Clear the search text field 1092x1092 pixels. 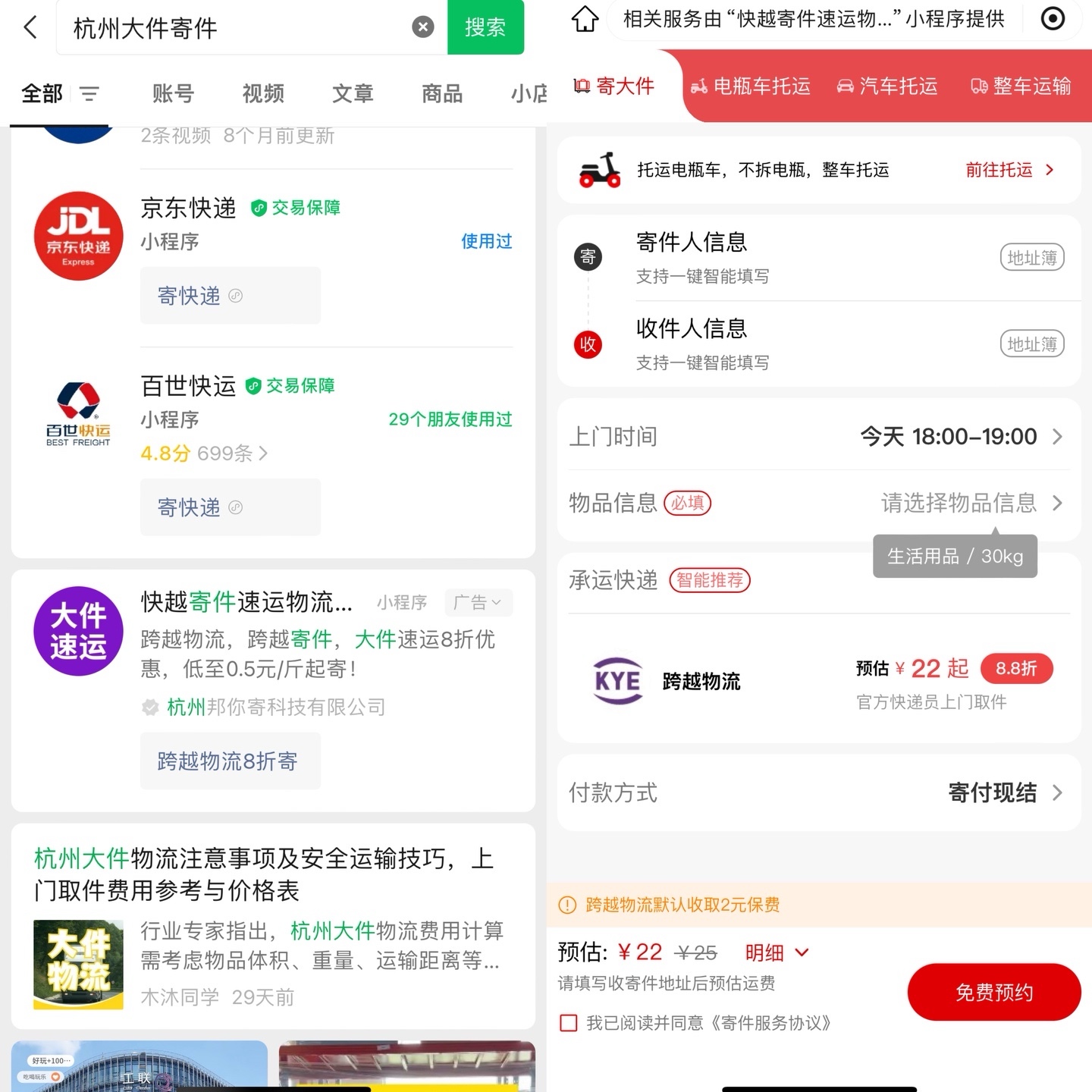(x=422, y=27)
